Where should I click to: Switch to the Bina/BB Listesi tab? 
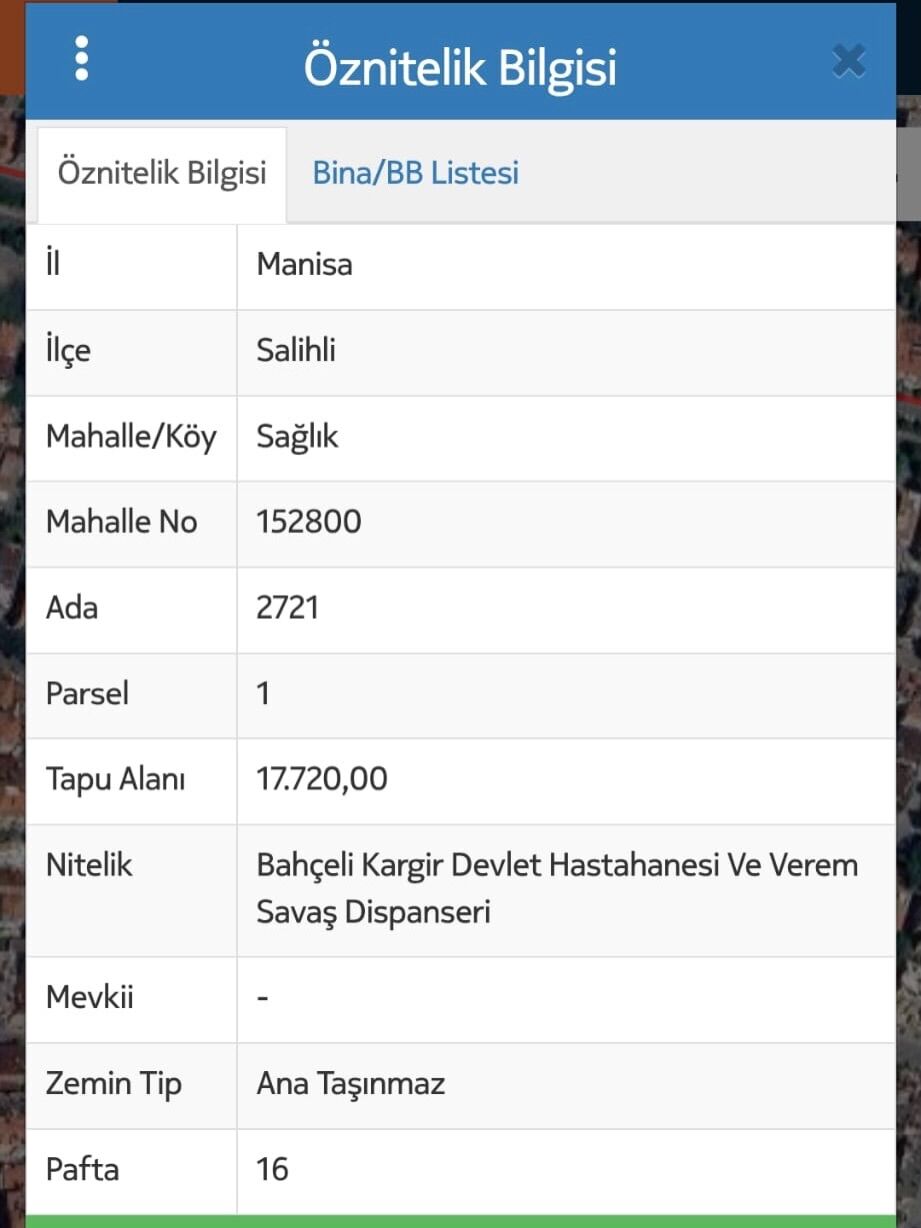tap(415, 172)
